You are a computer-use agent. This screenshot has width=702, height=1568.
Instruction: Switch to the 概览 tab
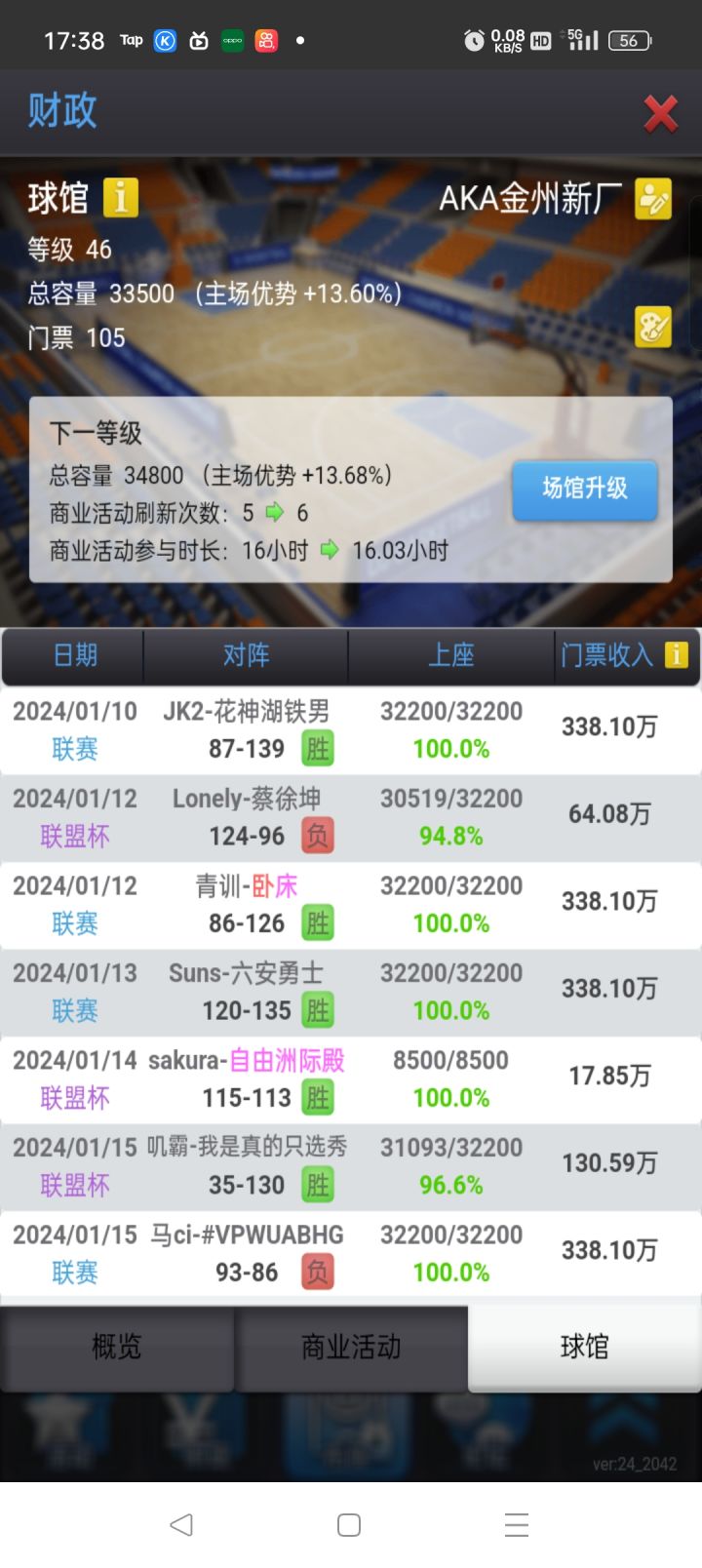tap(117, 1348)
